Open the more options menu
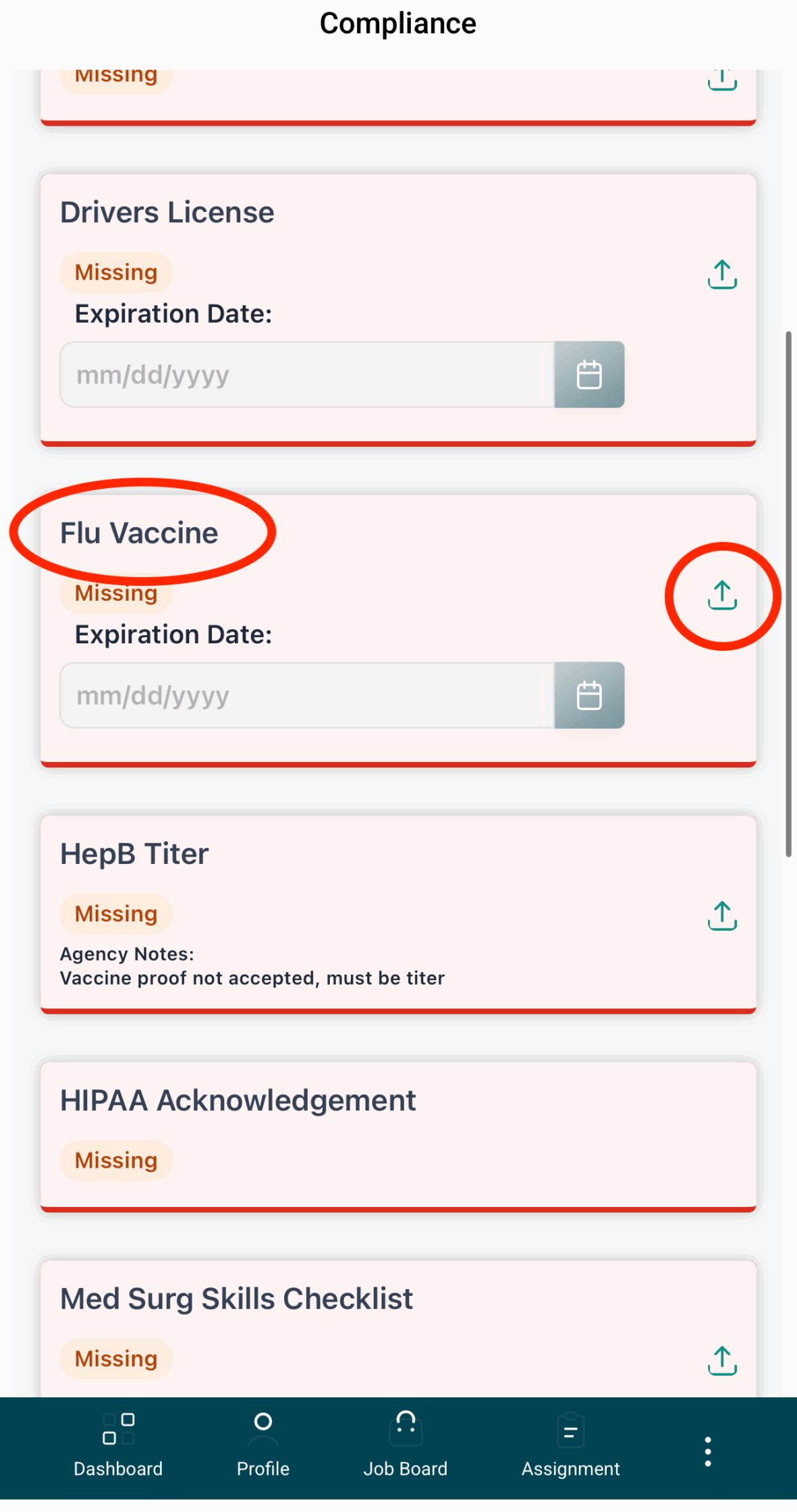797x1512 pixels. click(708, 1451)
